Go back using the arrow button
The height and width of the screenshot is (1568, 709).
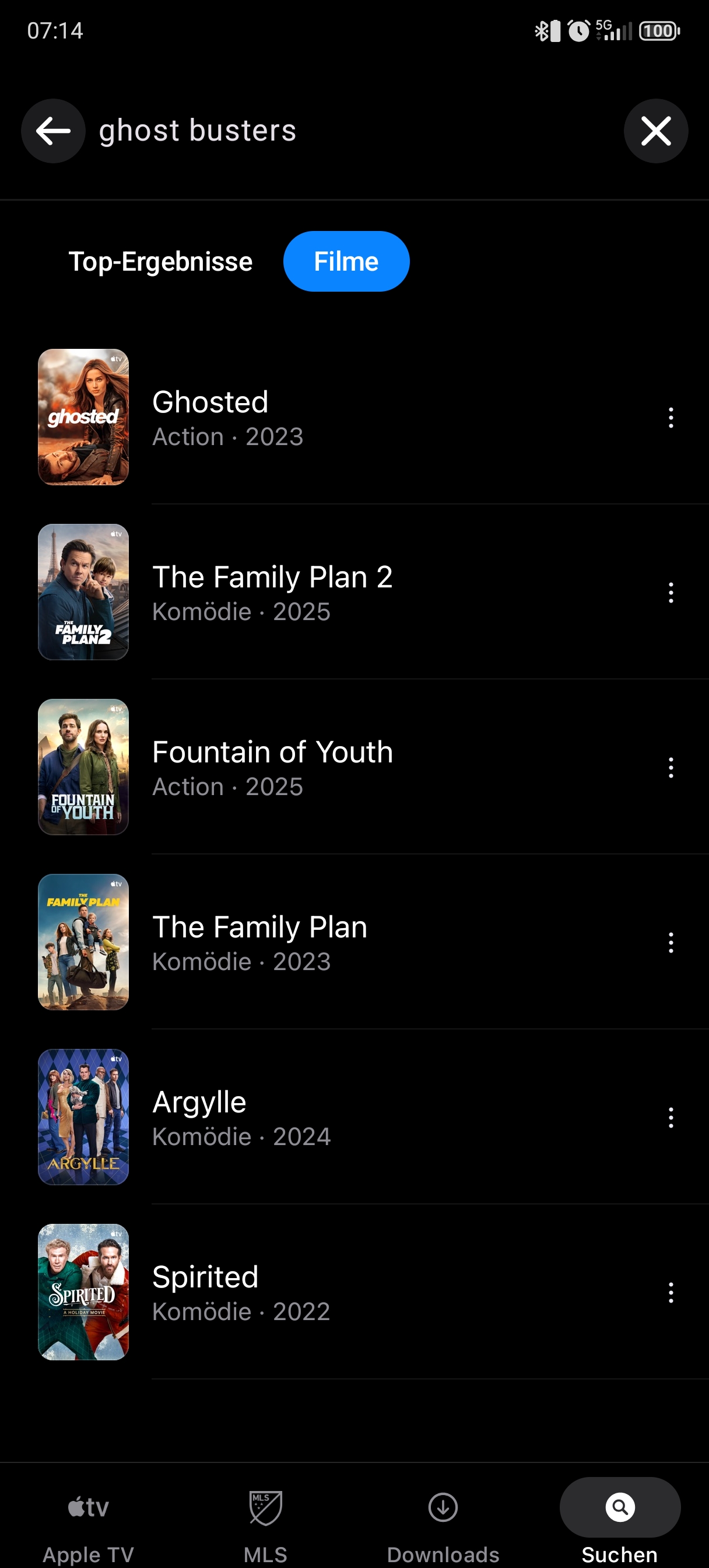point(53,131)
